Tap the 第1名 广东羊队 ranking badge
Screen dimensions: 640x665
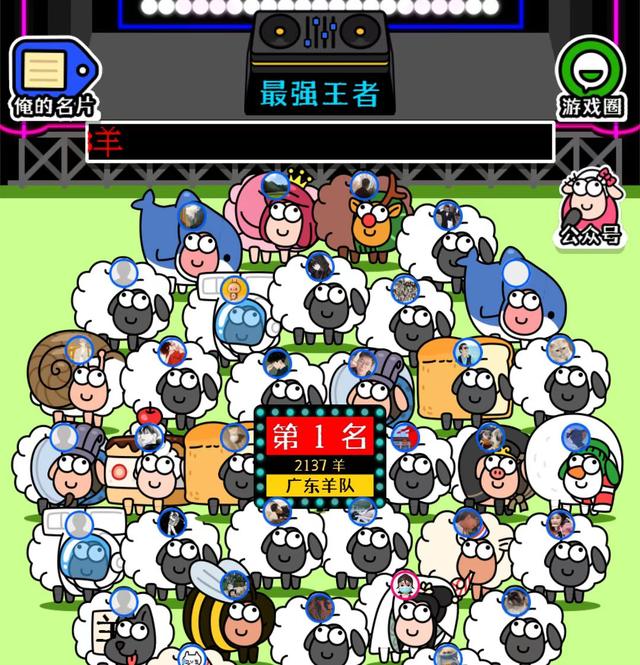[x=320, y=457]
